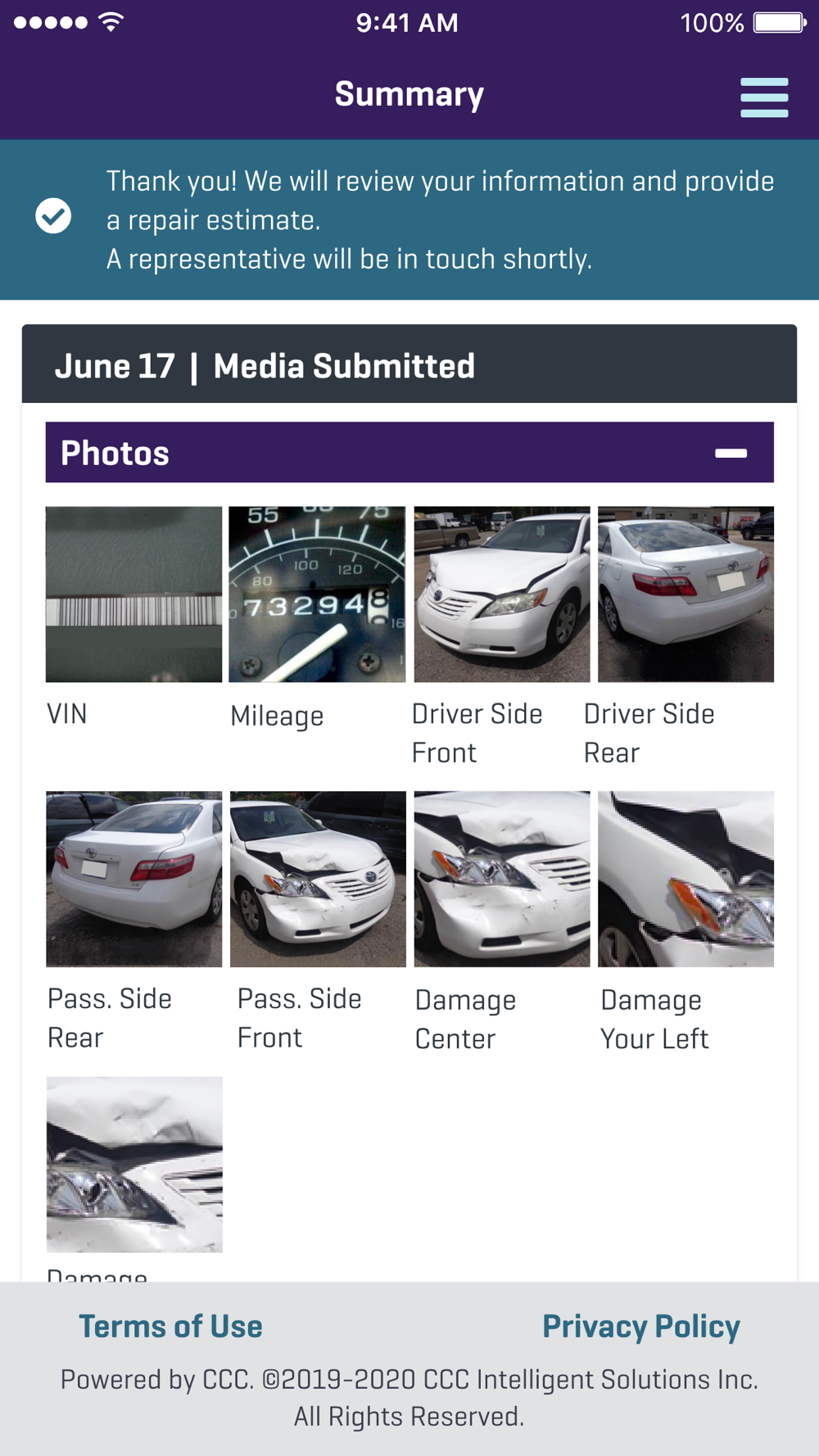Open the VIN photo
The image size is (819, 1456).
click(133, 595)
